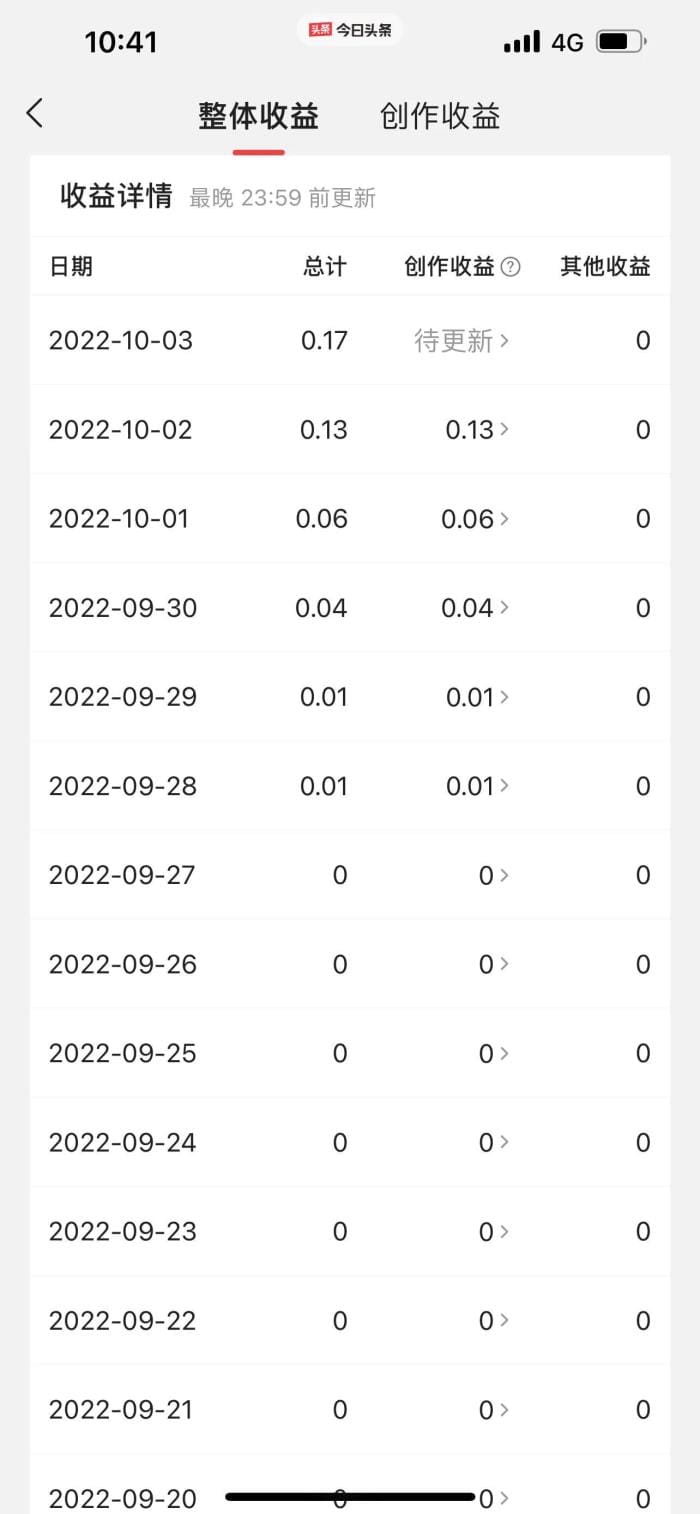Show creation earnings for 2022-09-29
The width and height of the screenshot is (700, 1514).
pos(478,697)
